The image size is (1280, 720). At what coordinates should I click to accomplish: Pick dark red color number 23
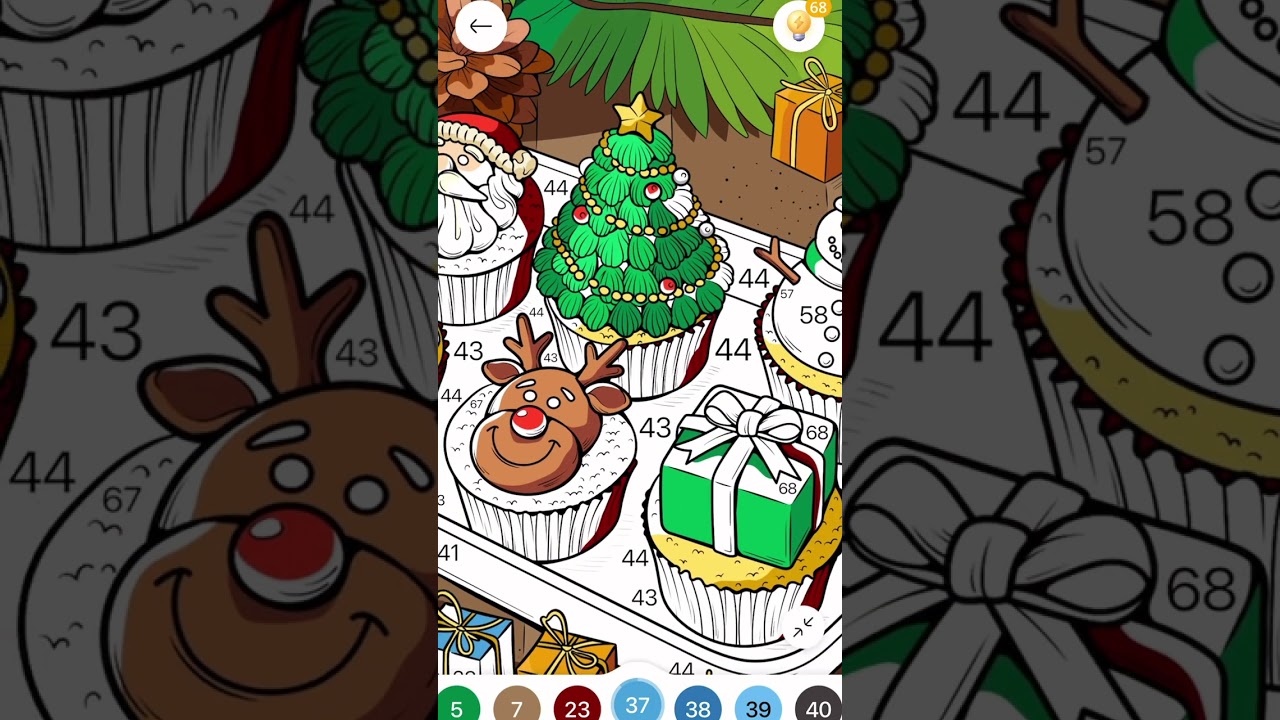point(577,707)
